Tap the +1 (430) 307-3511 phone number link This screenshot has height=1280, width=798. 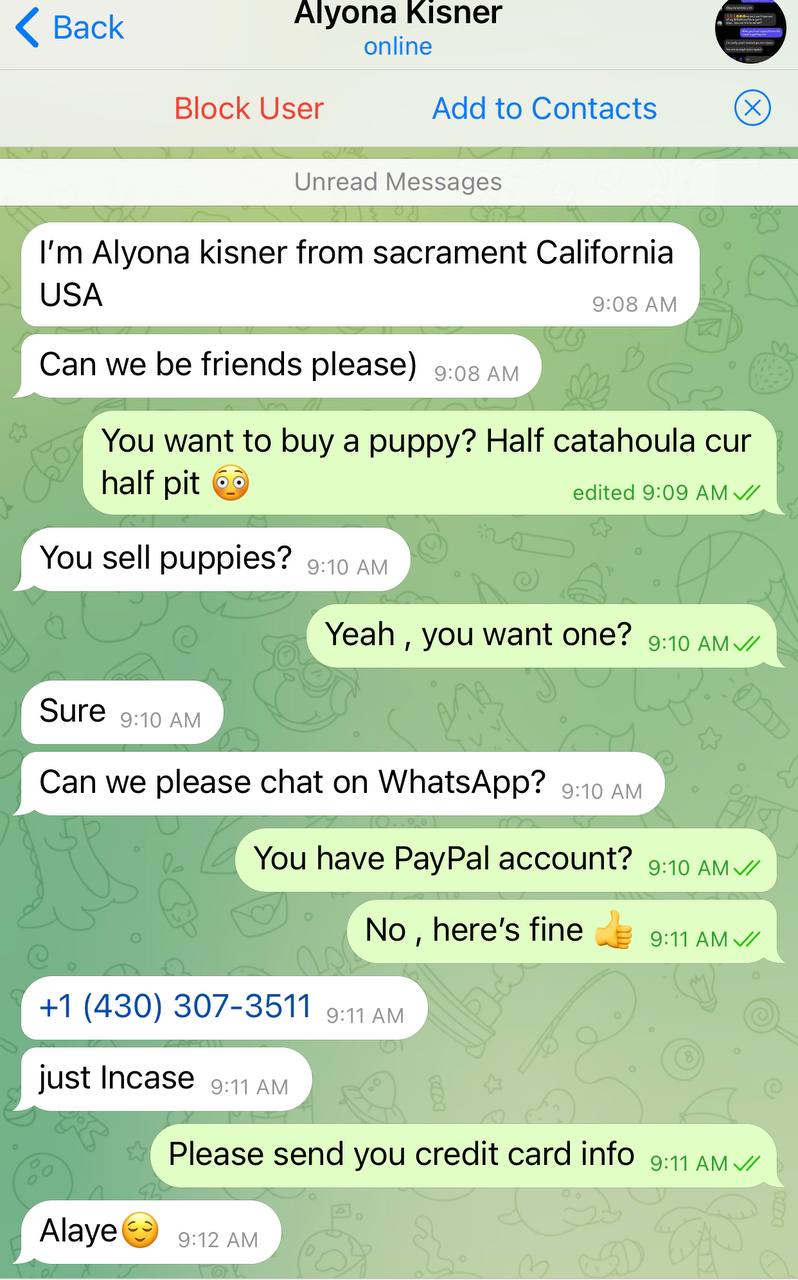[x=175, y=1006]
